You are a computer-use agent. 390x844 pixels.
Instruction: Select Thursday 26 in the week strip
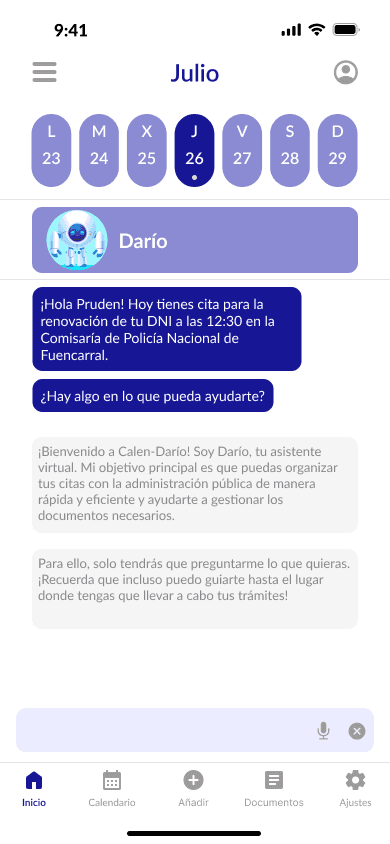(195, 151)
